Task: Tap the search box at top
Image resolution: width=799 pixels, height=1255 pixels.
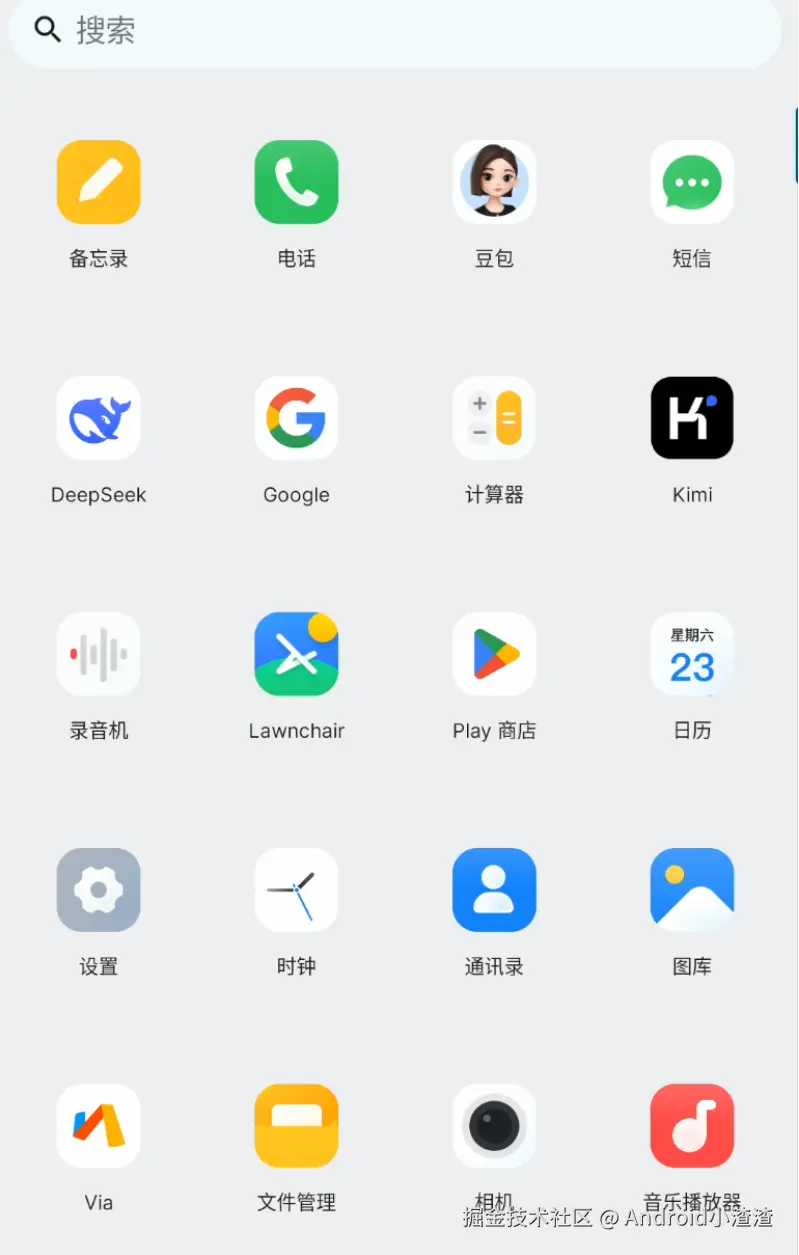Action: (x=395, y=30)
